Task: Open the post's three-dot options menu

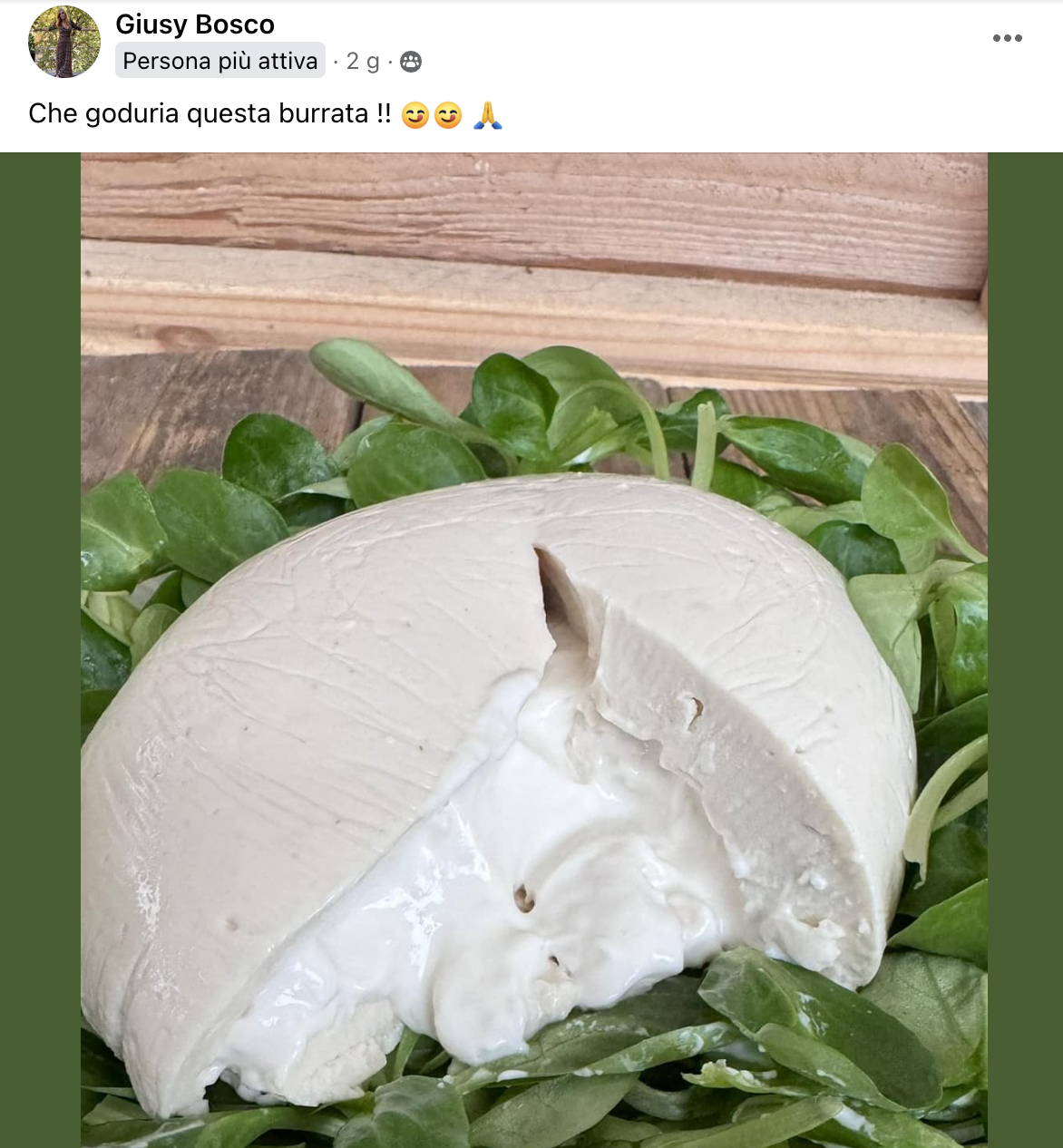Action: pyautogui.click(x=1007, y=38)
